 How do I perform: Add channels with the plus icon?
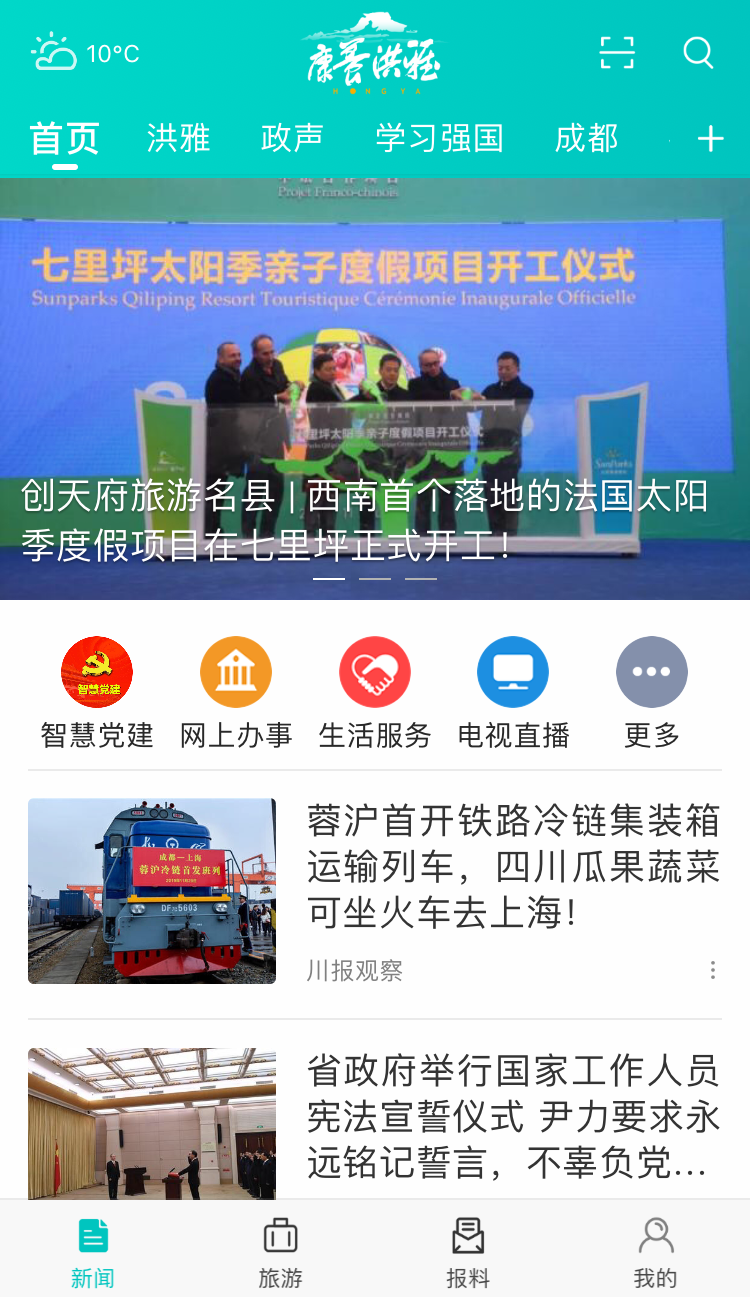[710, 139]
